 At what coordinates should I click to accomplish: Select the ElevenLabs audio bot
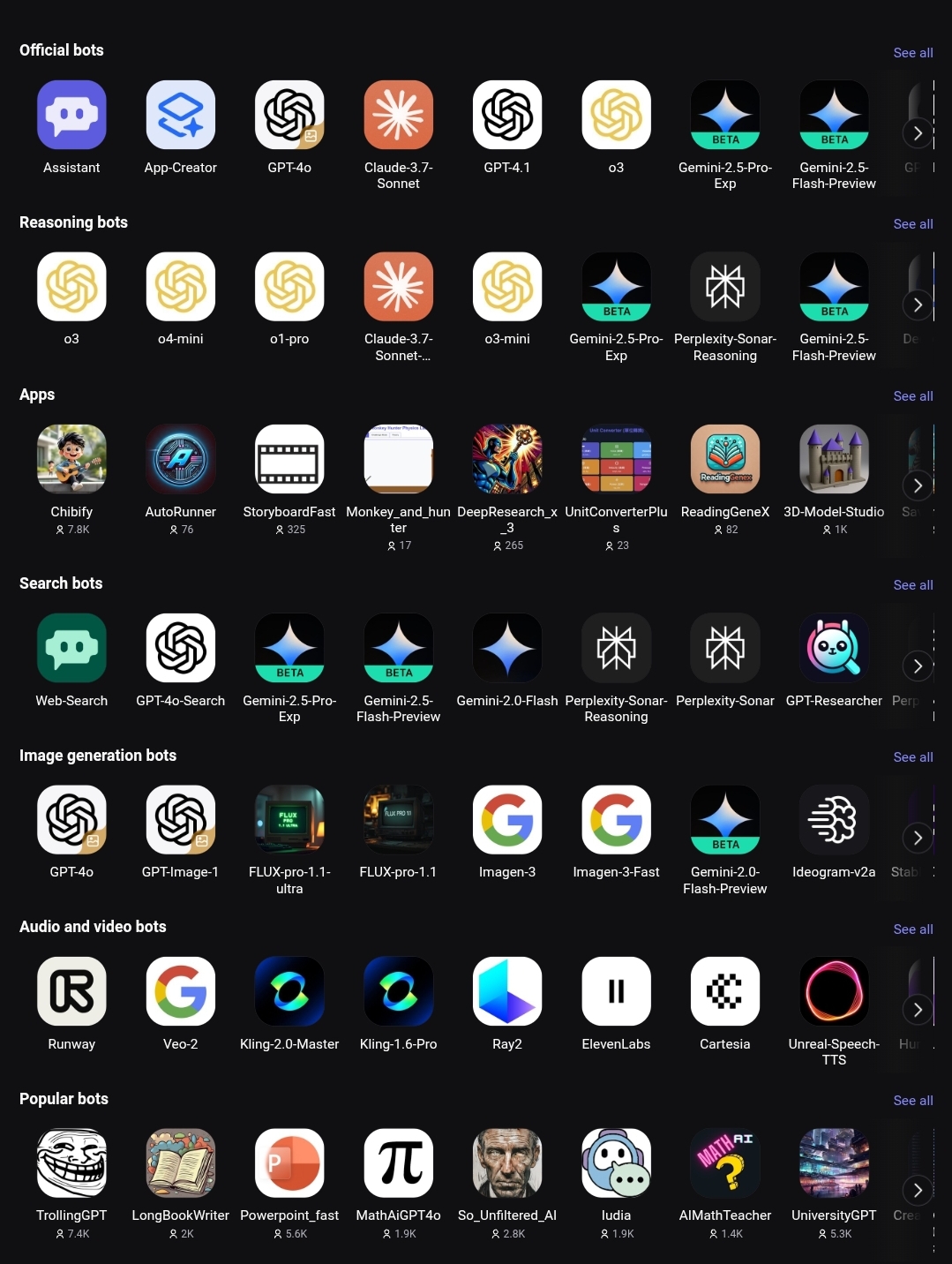coord(616,991)
